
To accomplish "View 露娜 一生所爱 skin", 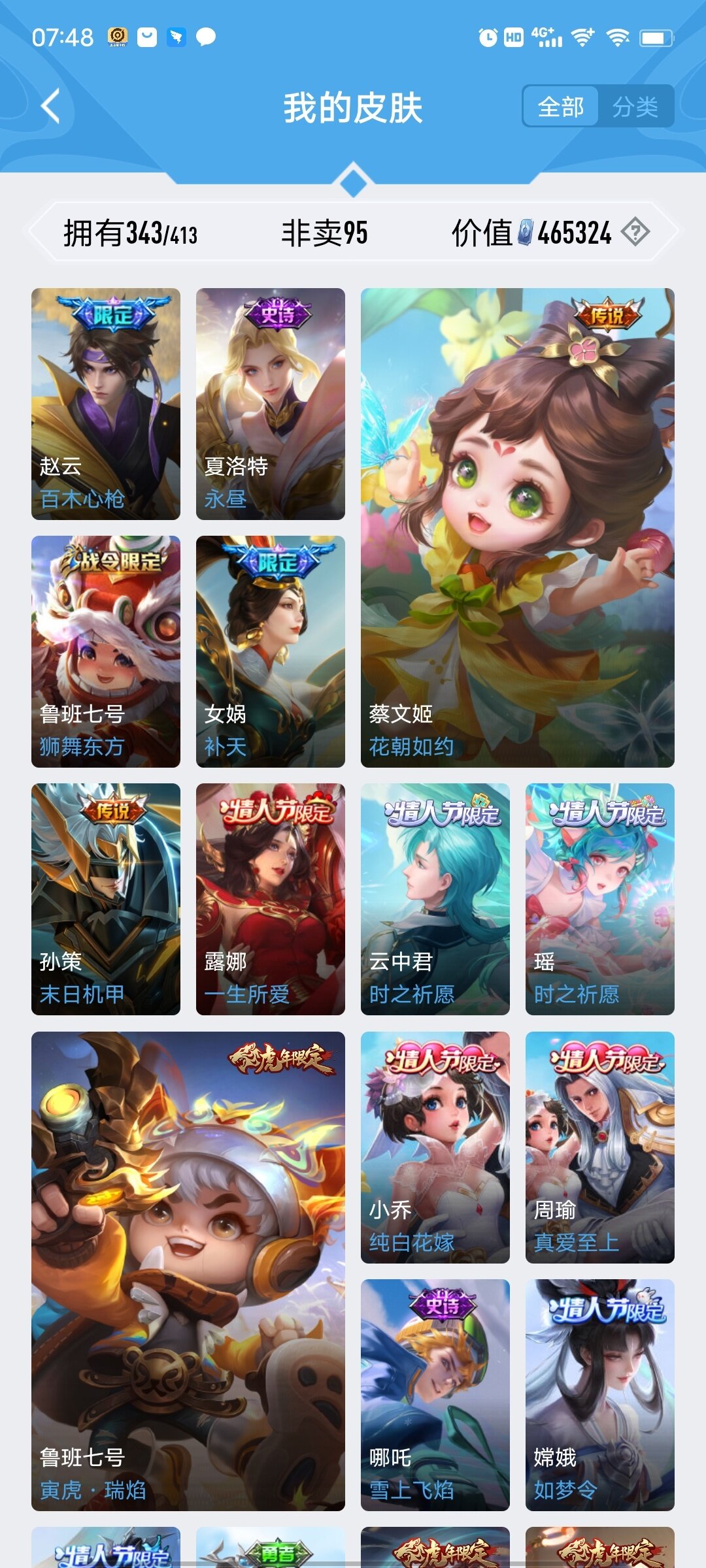I will pyautogui.click(x=271, y=899).
